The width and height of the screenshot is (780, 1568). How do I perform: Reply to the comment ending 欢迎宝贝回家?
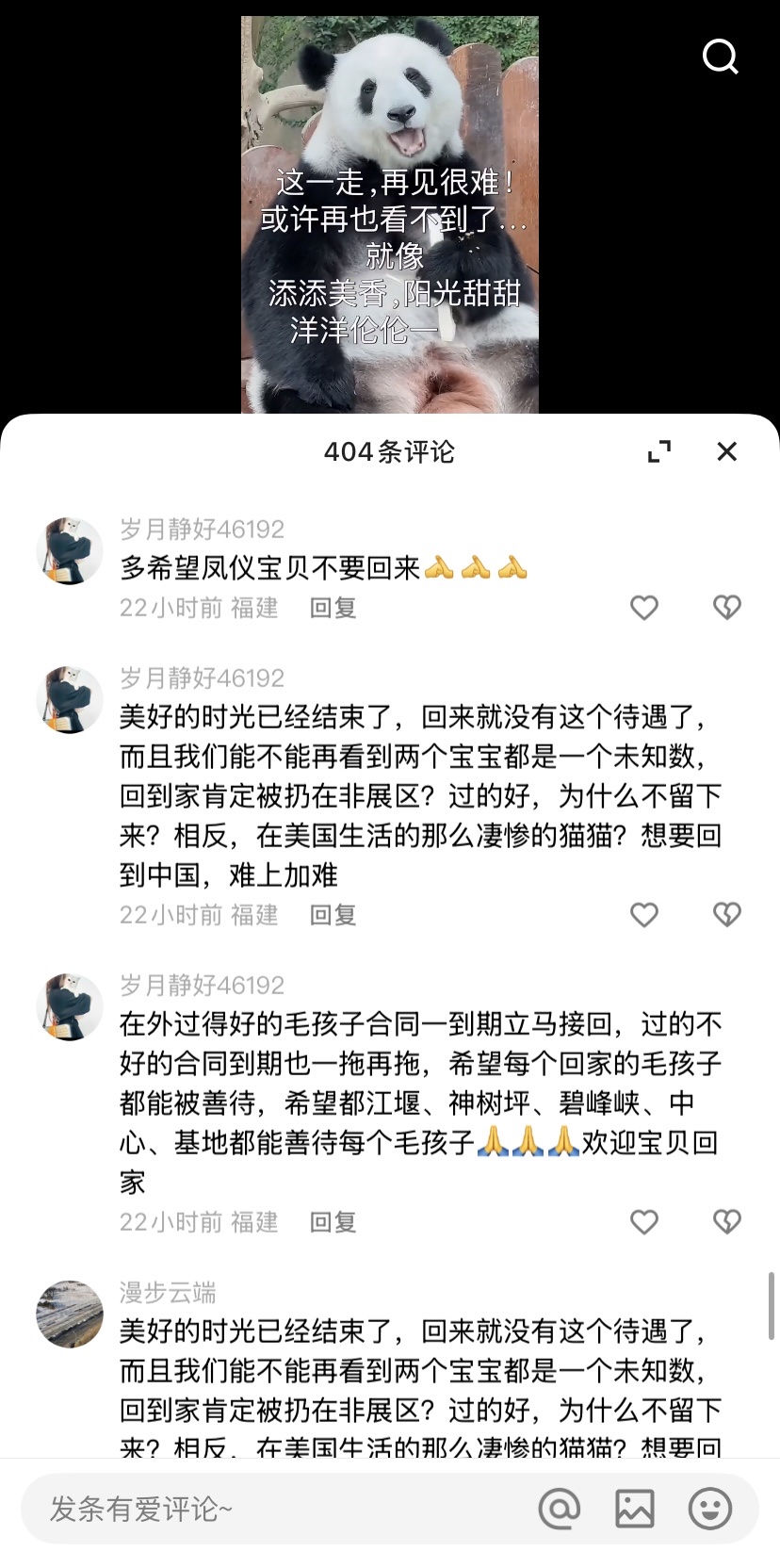[333, 1222]
